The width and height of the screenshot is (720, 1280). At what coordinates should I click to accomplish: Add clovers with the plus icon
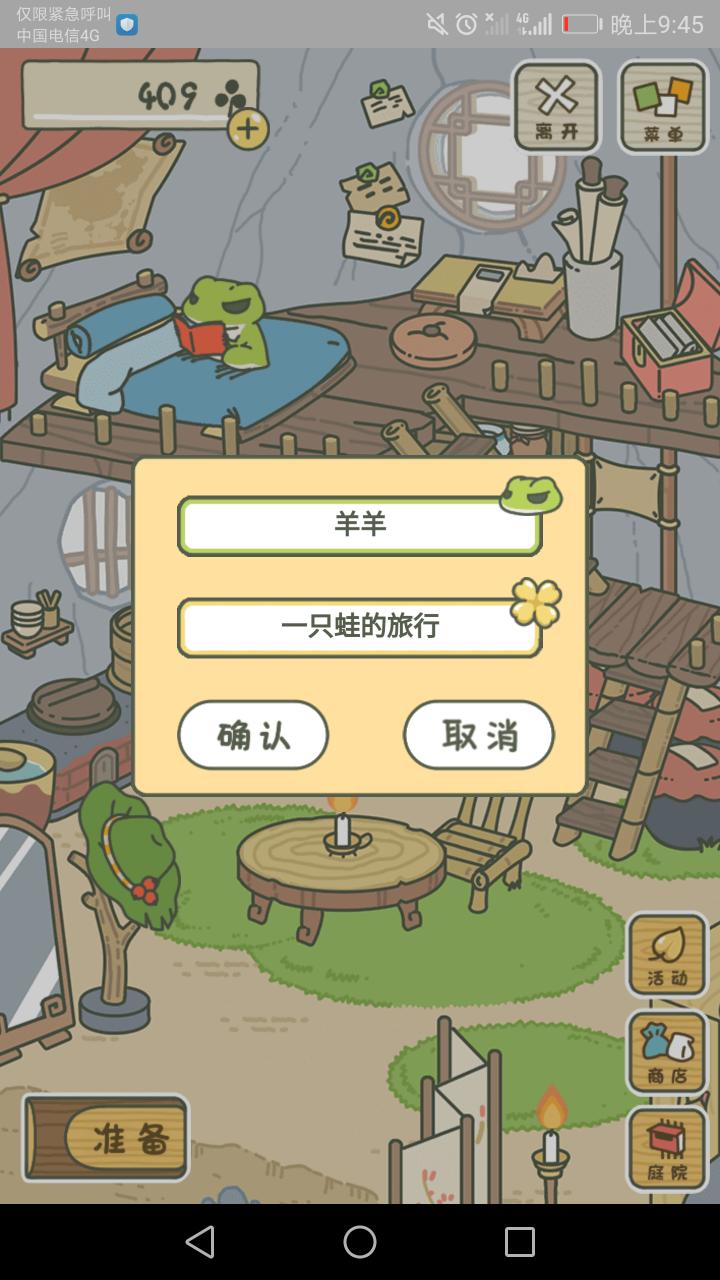(x=248, y=129)
